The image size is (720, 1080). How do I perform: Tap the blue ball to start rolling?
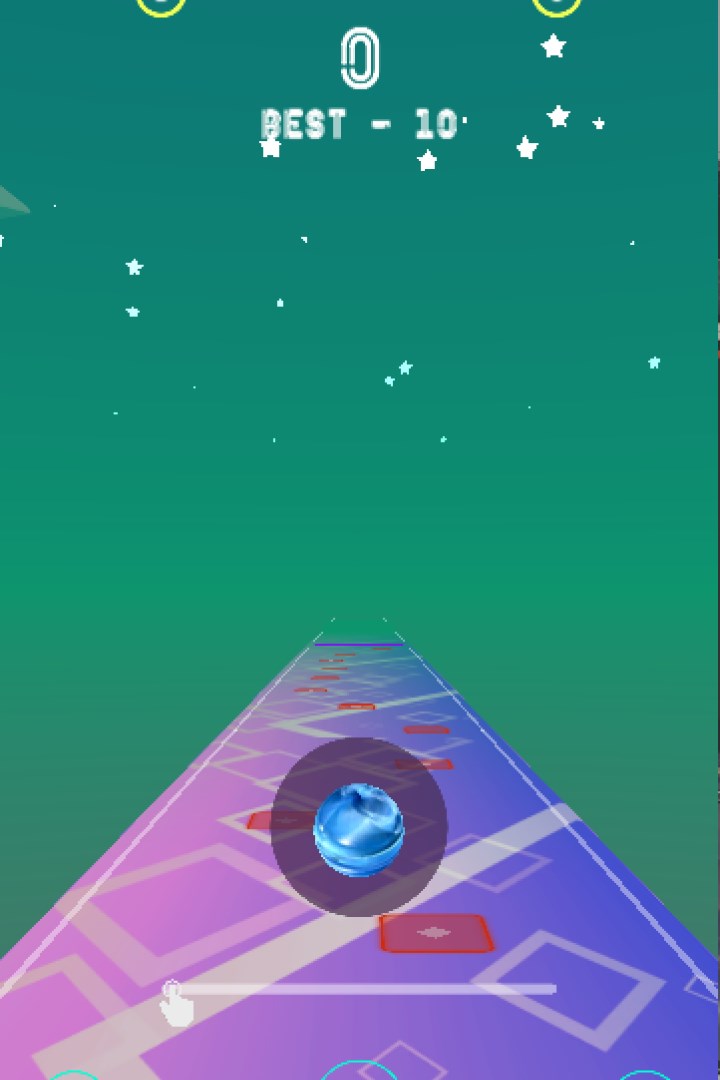click(359, 829)
